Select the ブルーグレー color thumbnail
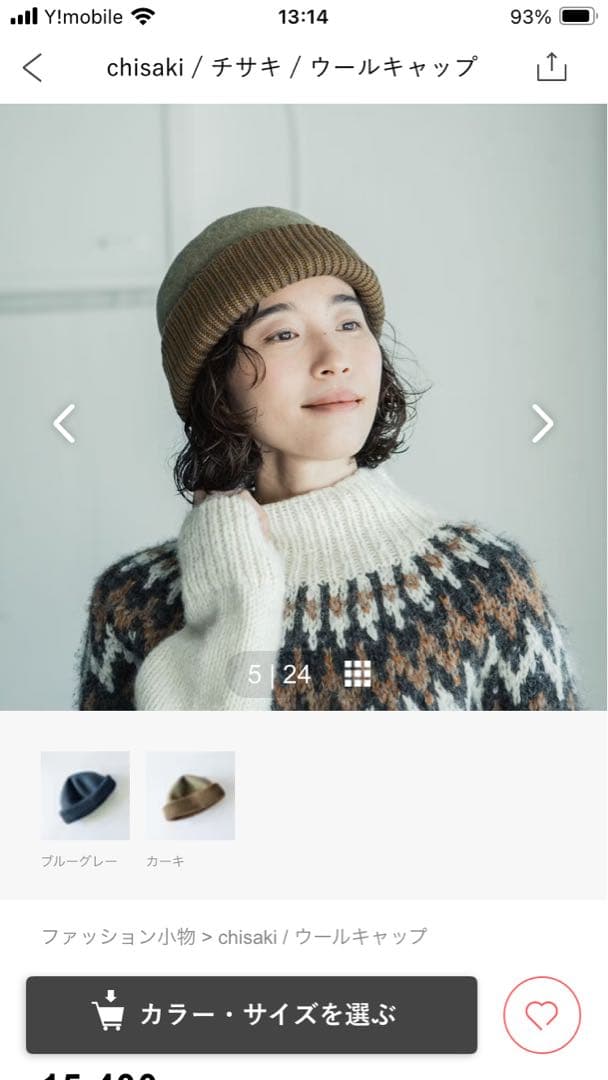608x1080 pixels. (85, 795)
